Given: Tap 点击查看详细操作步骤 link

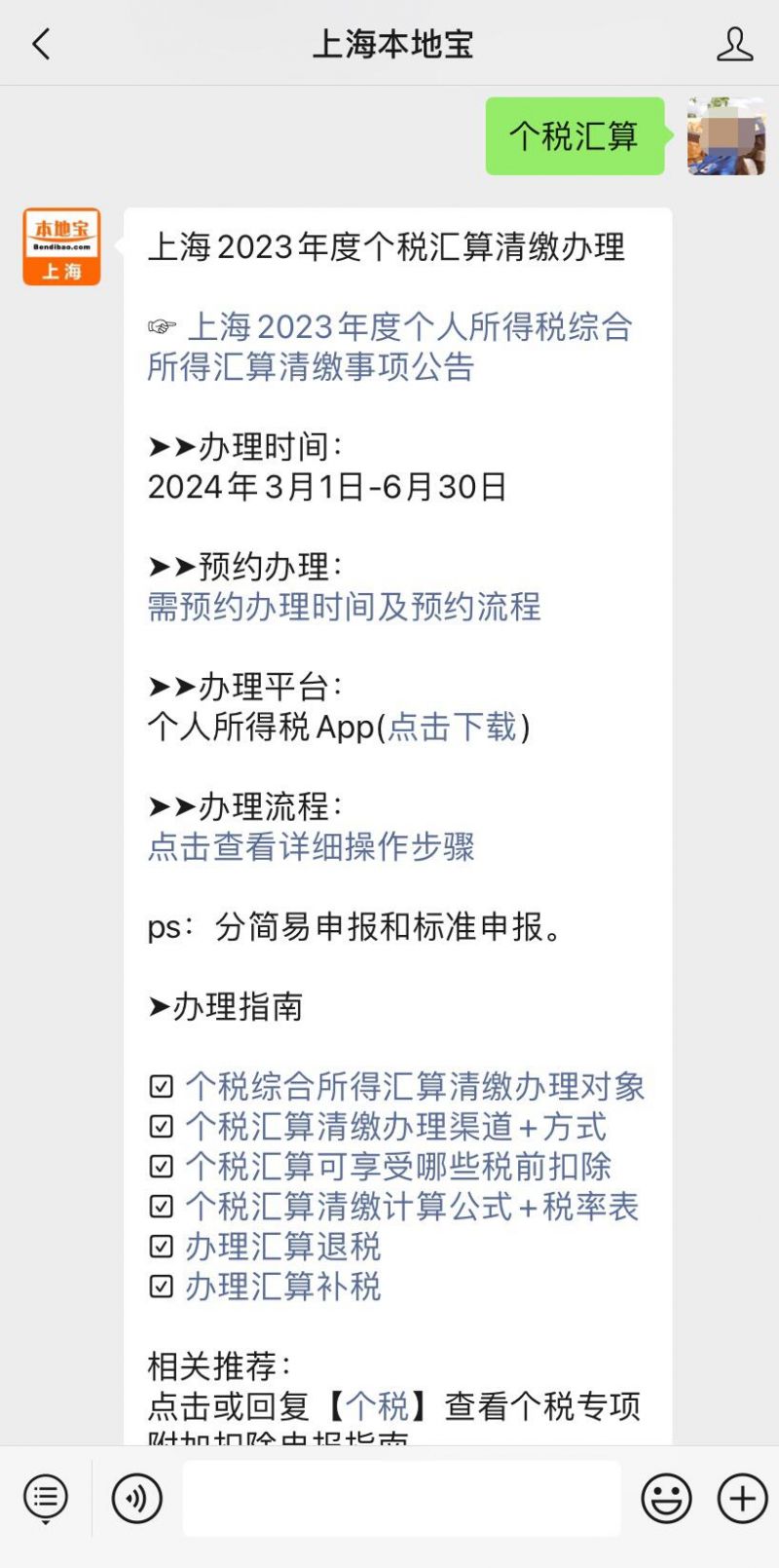Looking at the screenshot, I should pyautogui.click(x=311, y=848).
